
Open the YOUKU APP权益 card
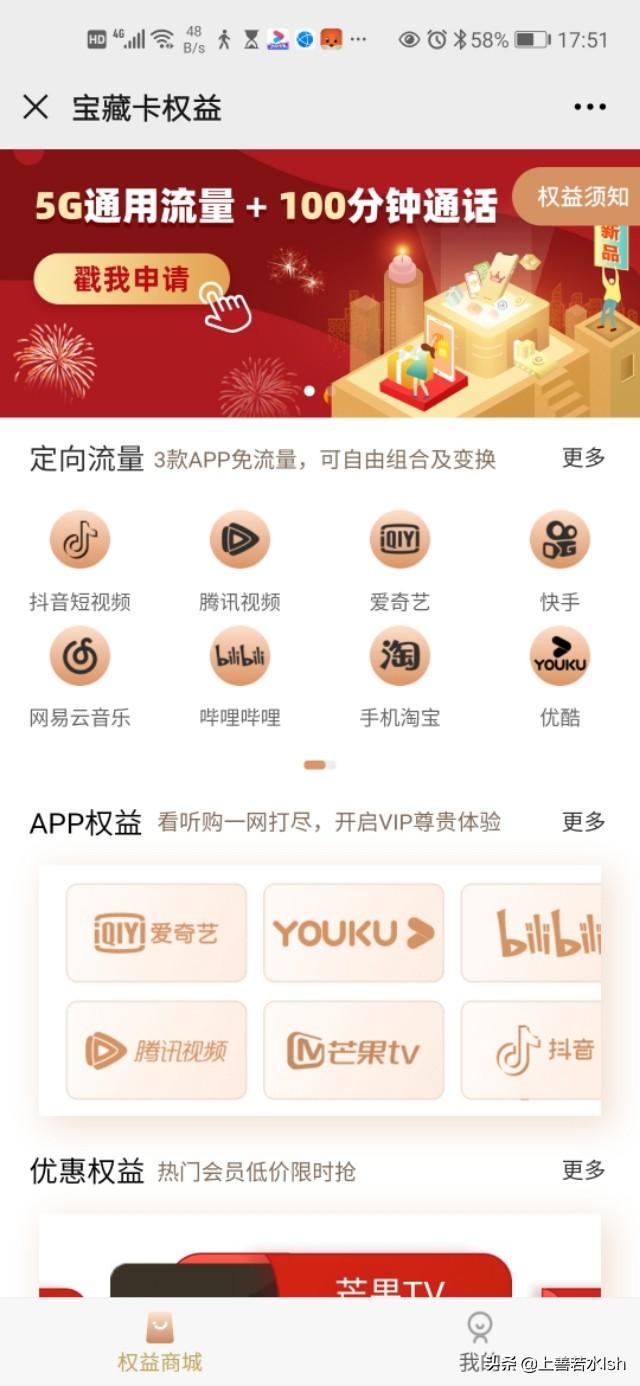354,933
